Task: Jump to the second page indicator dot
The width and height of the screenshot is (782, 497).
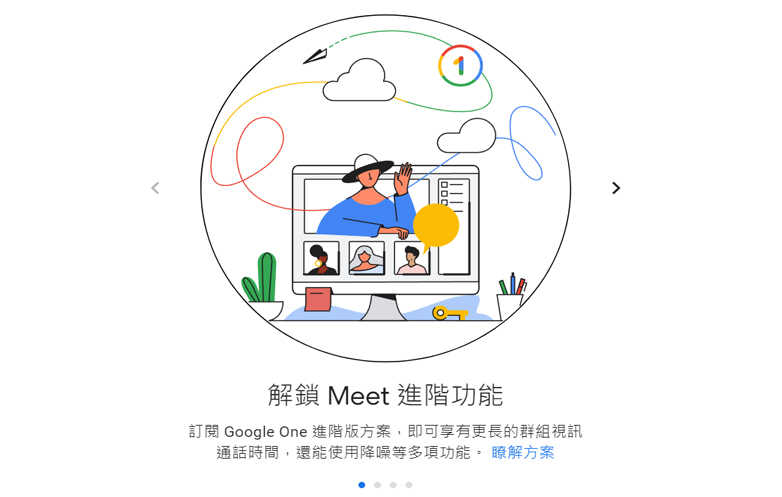Action: pos(377,485)
